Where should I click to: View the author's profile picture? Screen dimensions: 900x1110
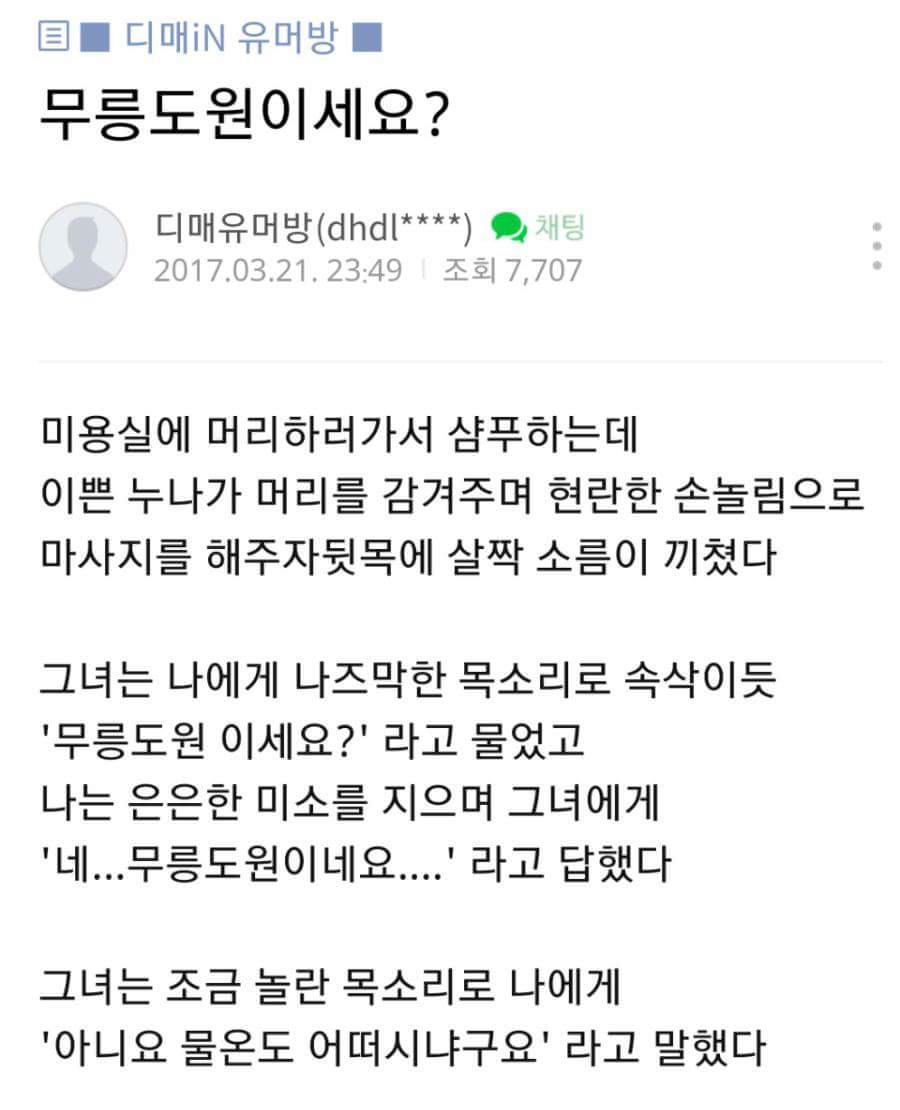pos(83,247)
